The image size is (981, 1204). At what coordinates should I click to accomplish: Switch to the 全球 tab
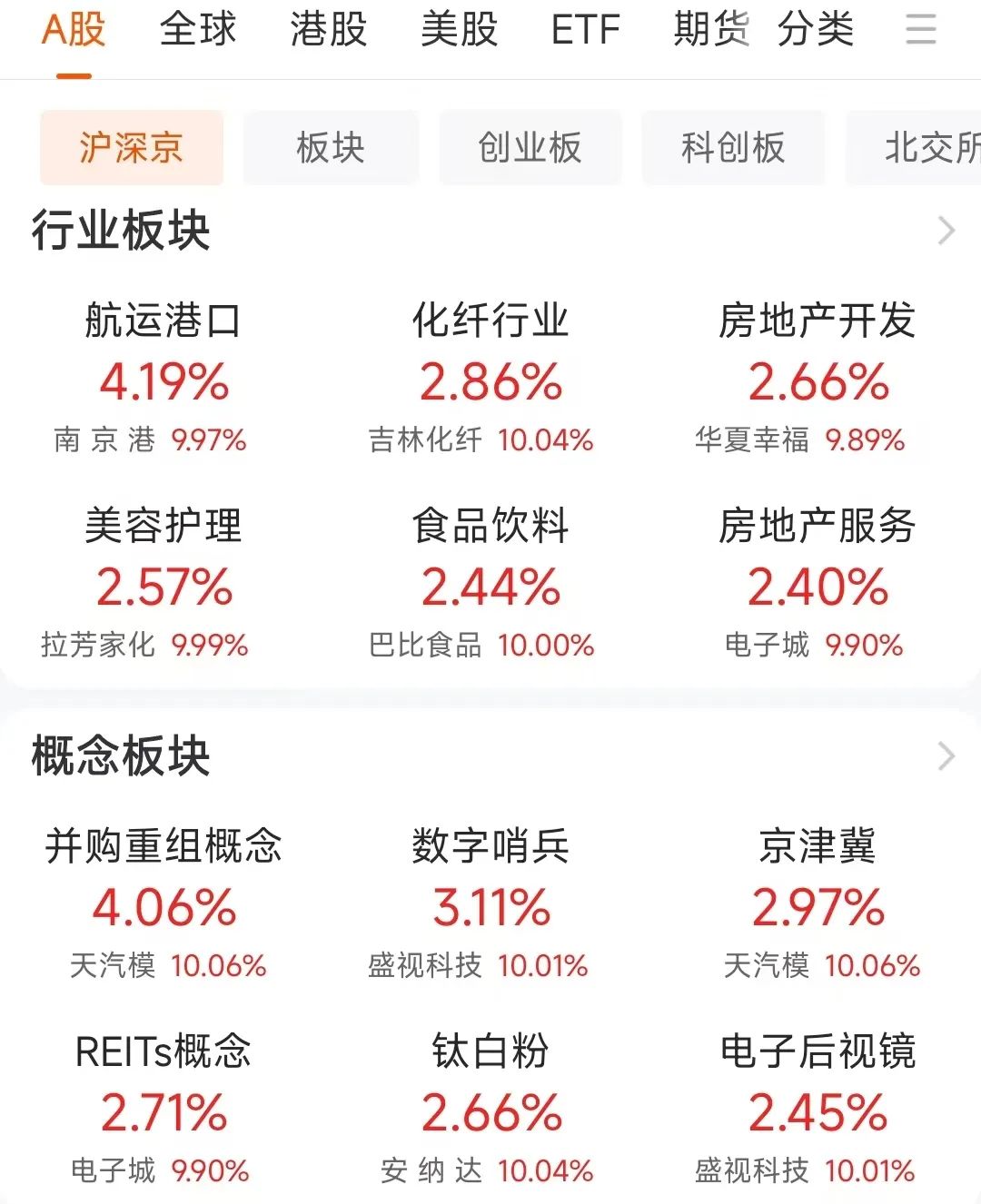[197, 30]
